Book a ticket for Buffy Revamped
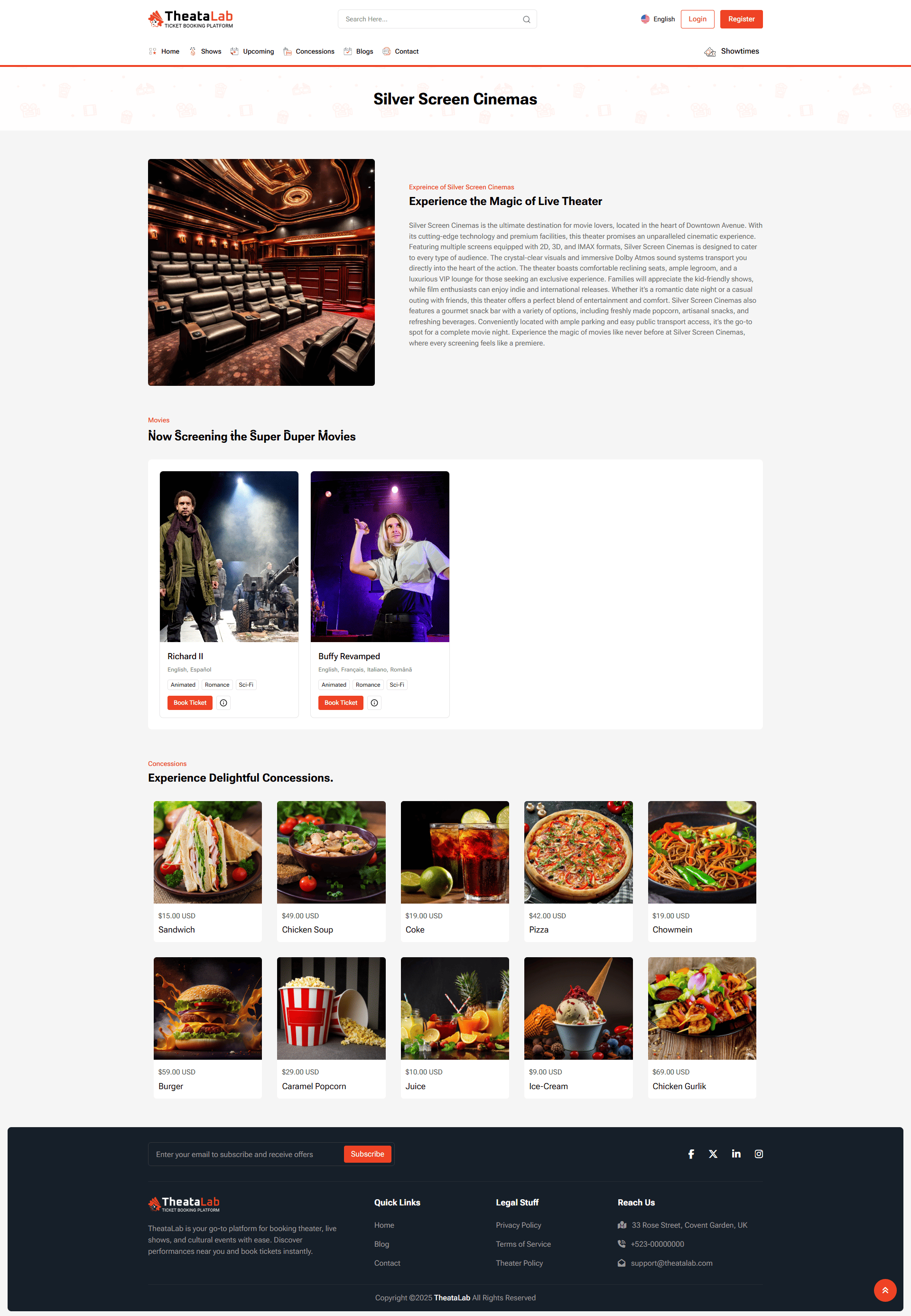 click(341, 703)
